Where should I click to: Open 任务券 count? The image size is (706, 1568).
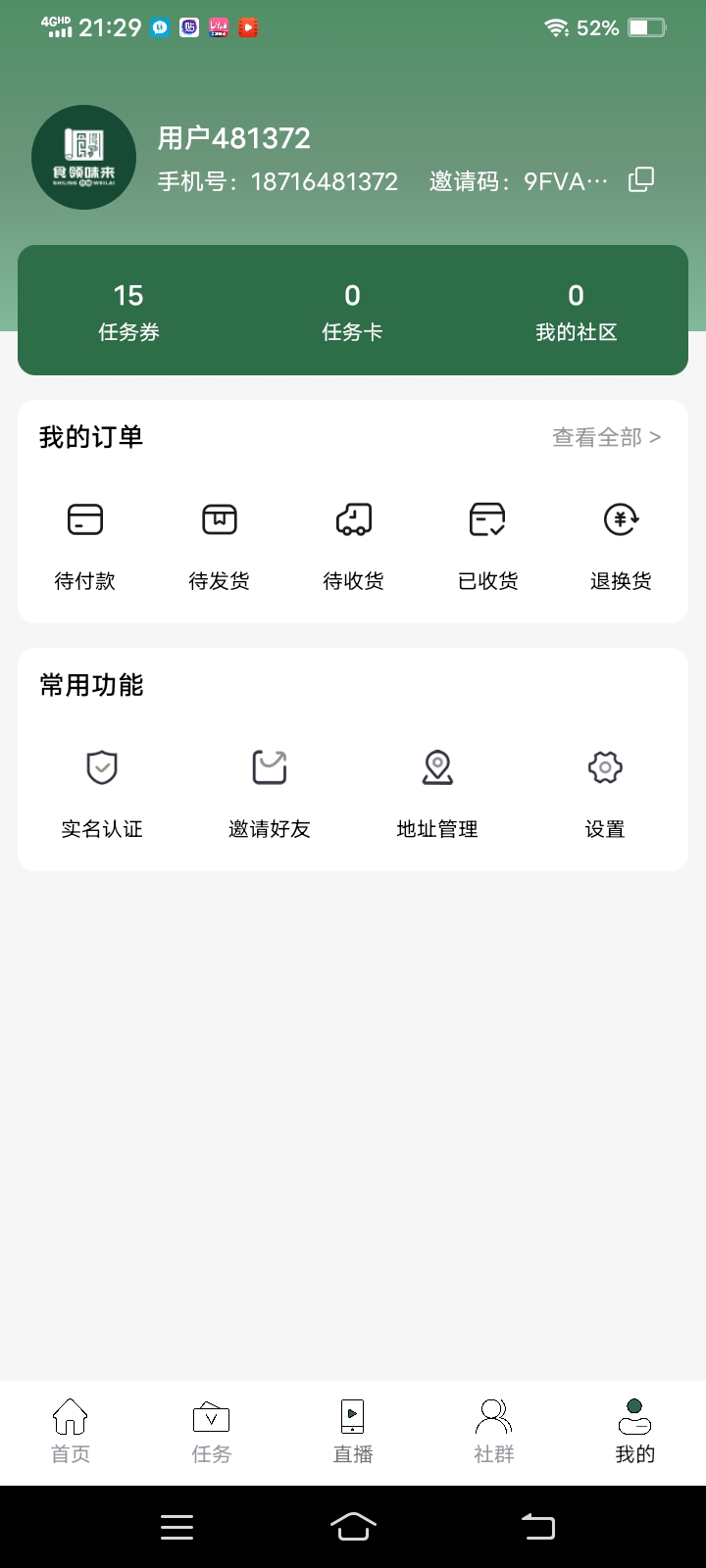tap(128, 311)
